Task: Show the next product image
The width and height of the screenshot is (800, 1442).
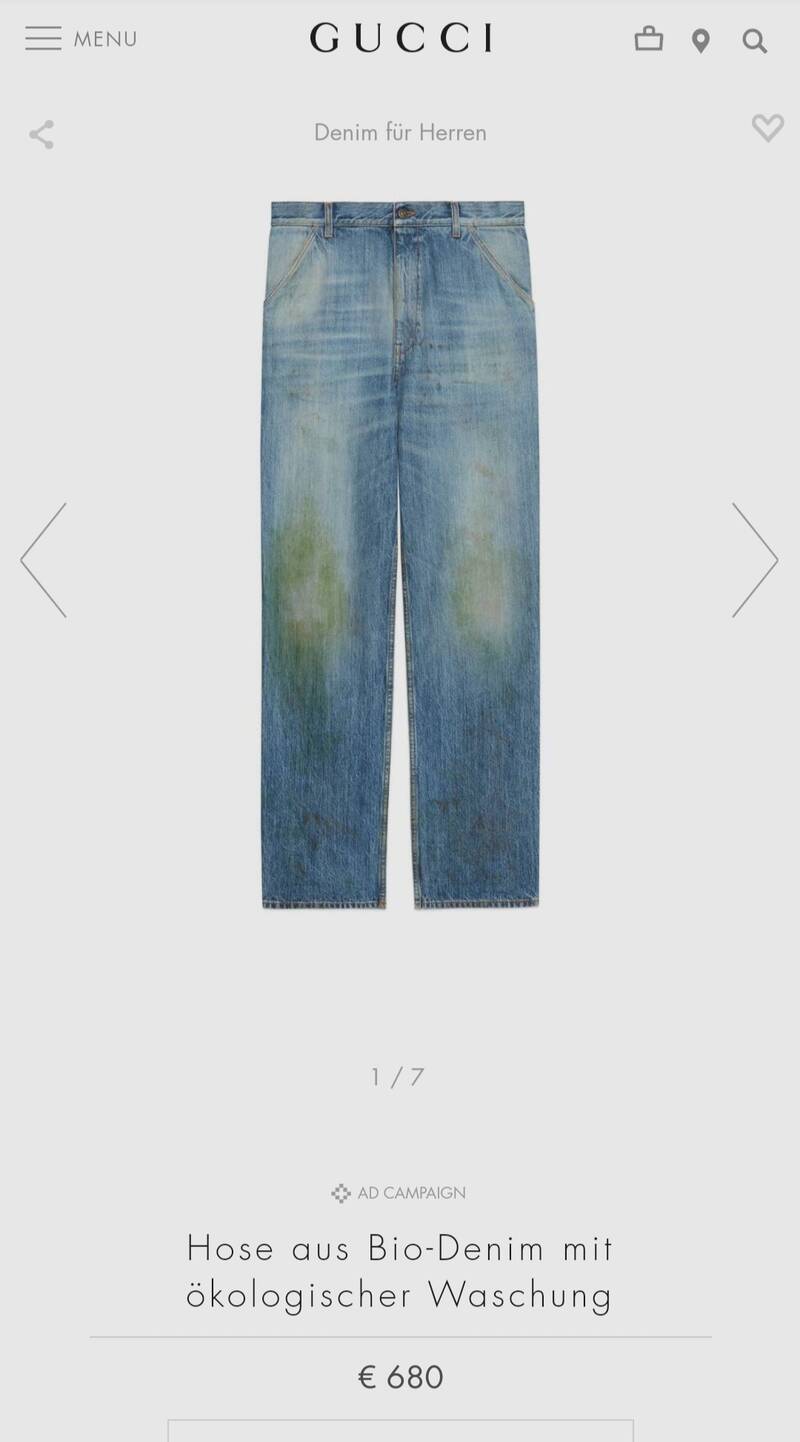Action: point(755,560)
